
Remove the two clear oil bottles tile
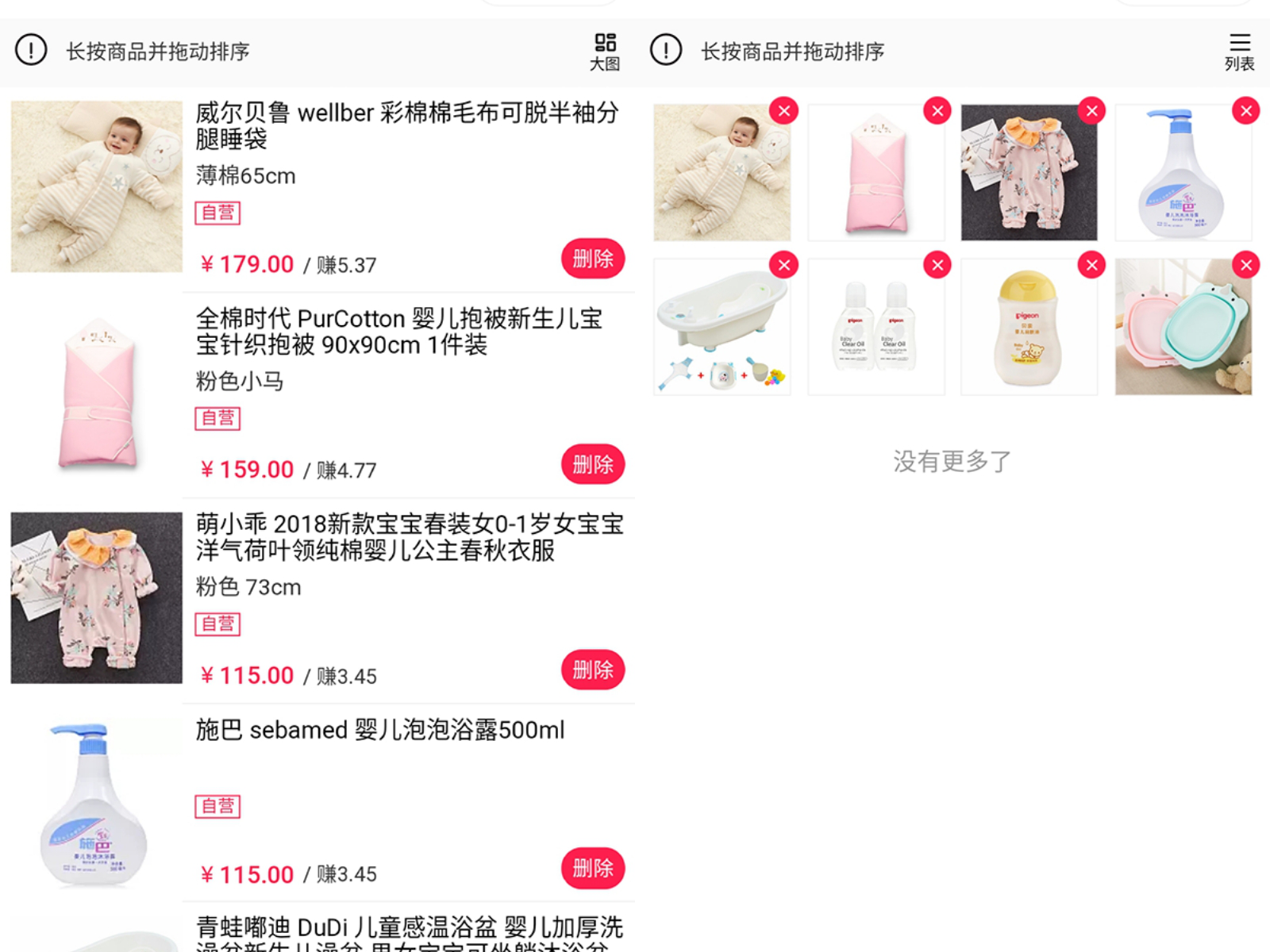click(x=937, y=265)
